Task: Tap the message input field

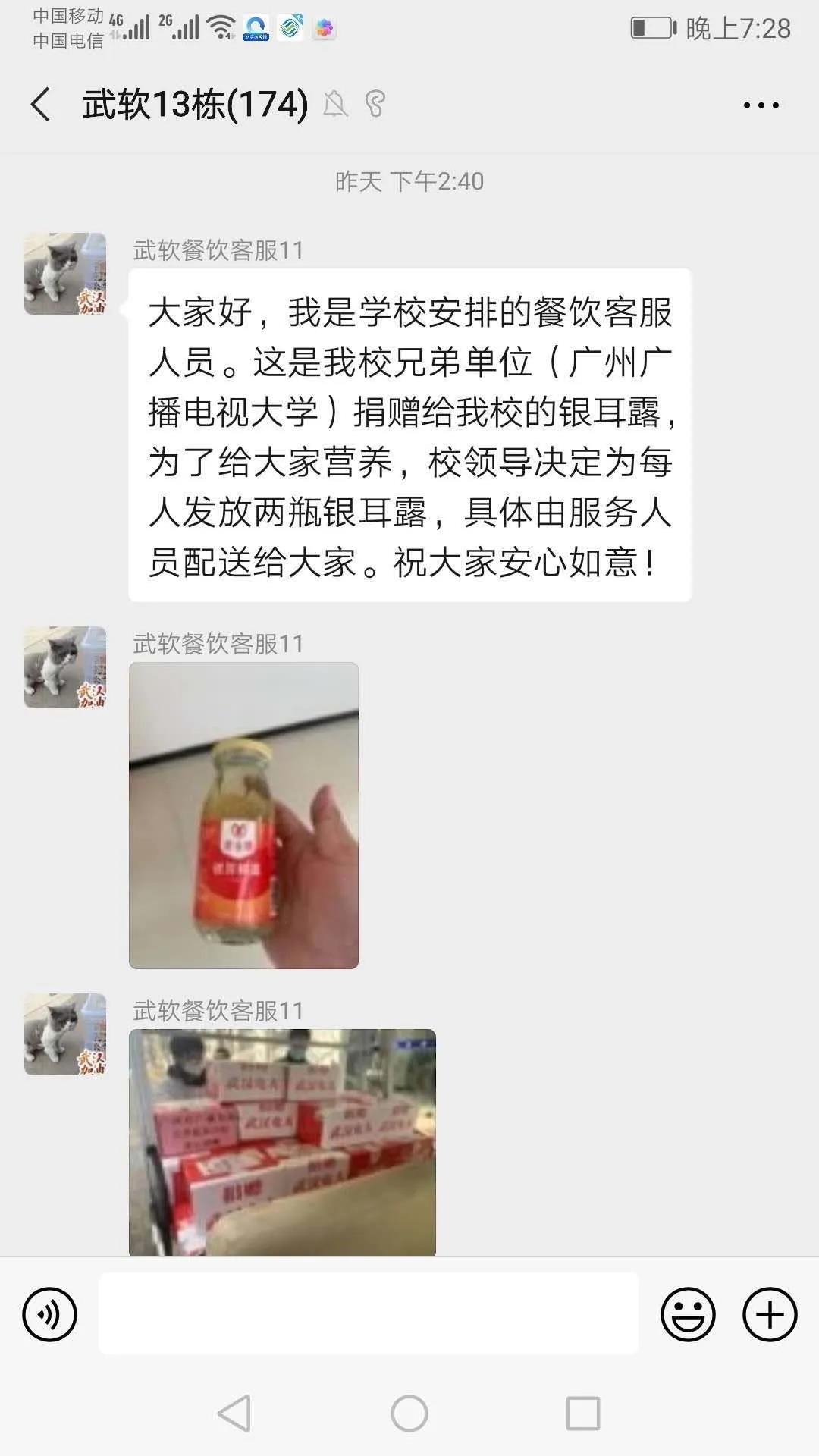Action: tap(369, 1314)
